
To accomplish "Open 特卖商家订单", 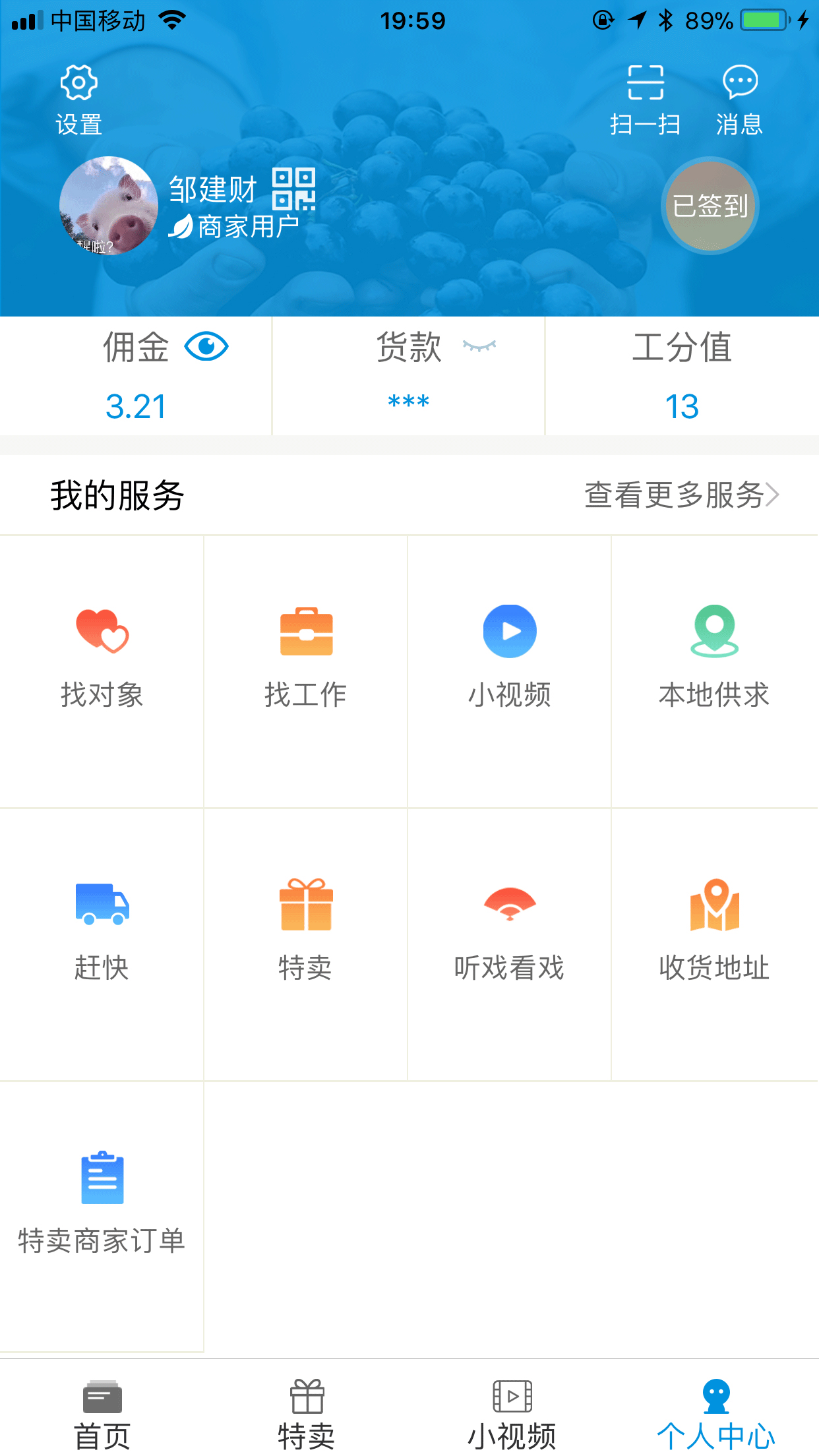I will pos(102,1217).
